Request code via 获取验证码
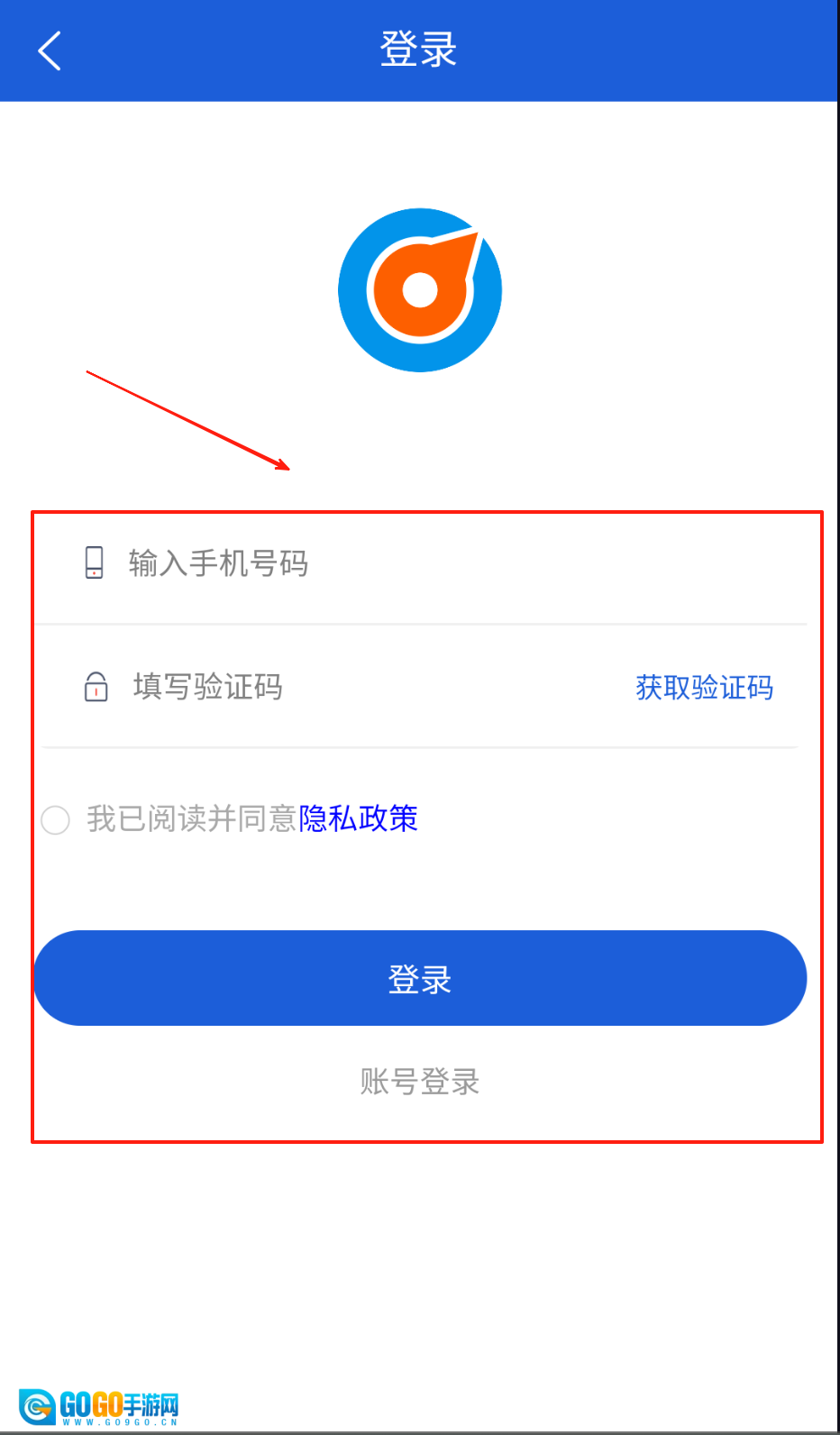 (704, 688)
